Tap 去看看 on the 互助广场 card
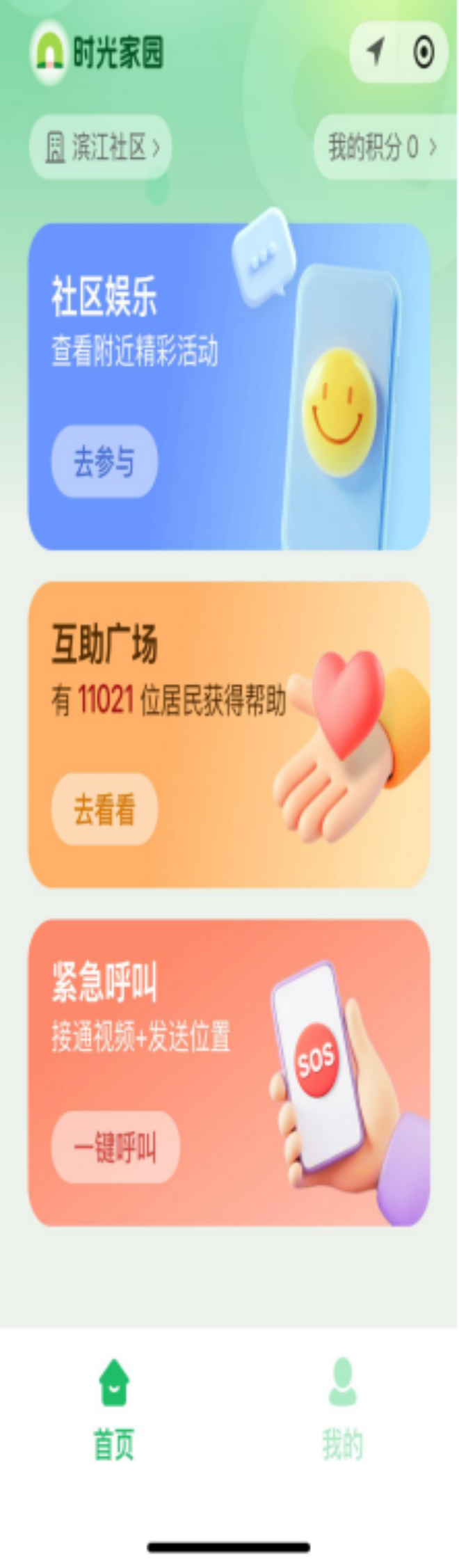 [104, 809]
